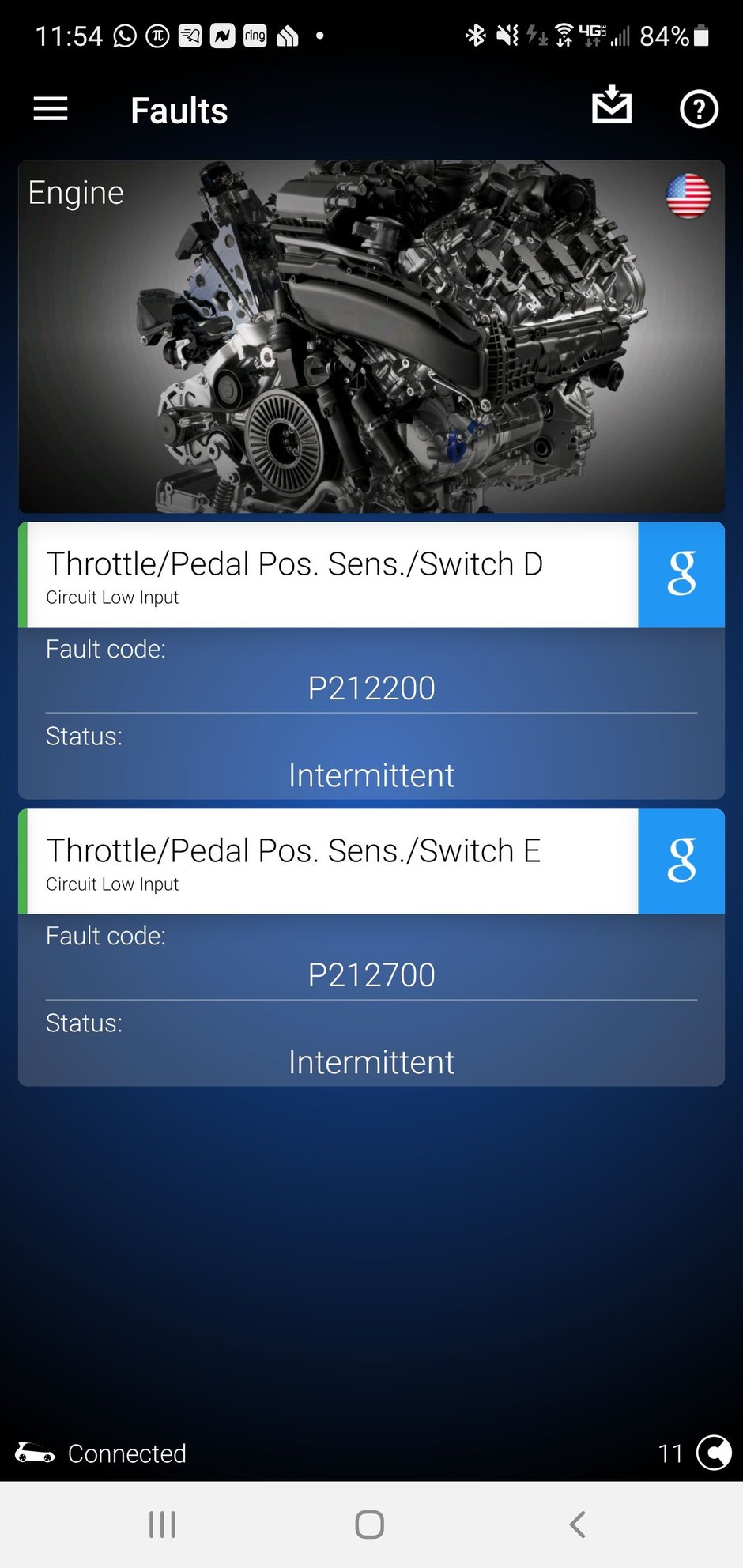Google search the P212200 fault code
743x1568 pixels.
[x=681, y=574]
